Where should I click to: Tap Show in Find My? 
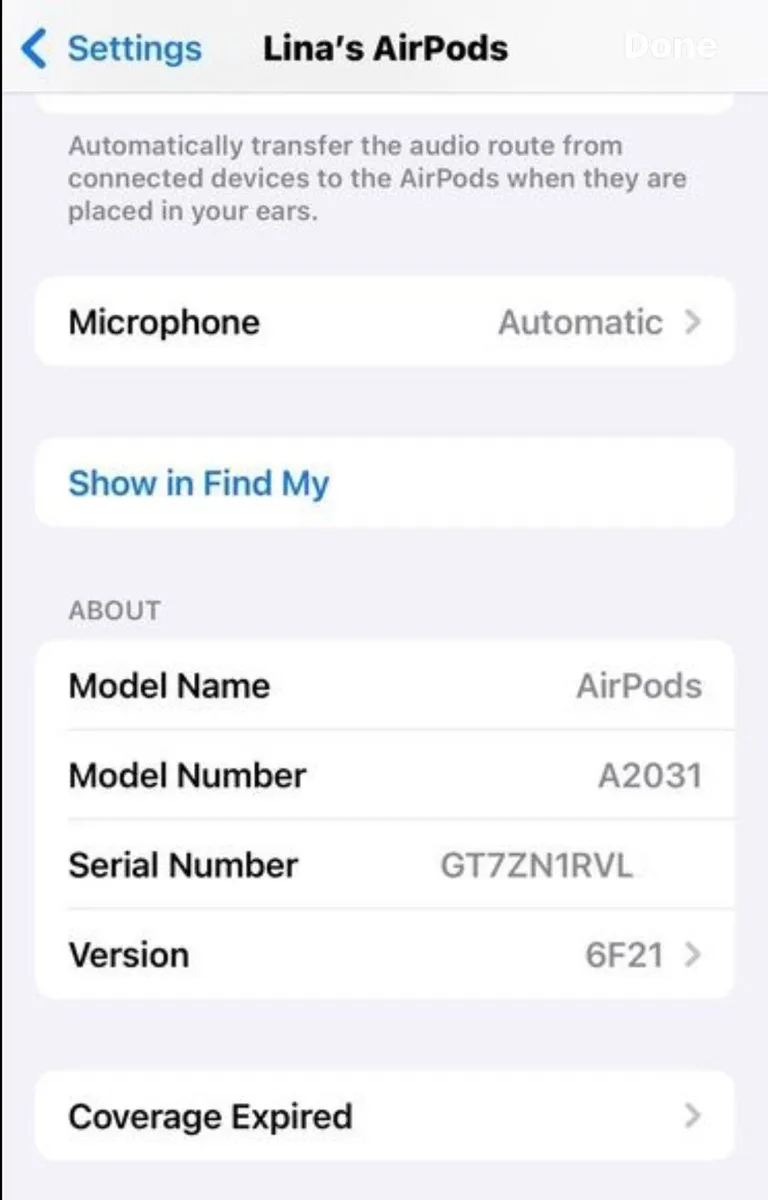click(x=198, y=483)
